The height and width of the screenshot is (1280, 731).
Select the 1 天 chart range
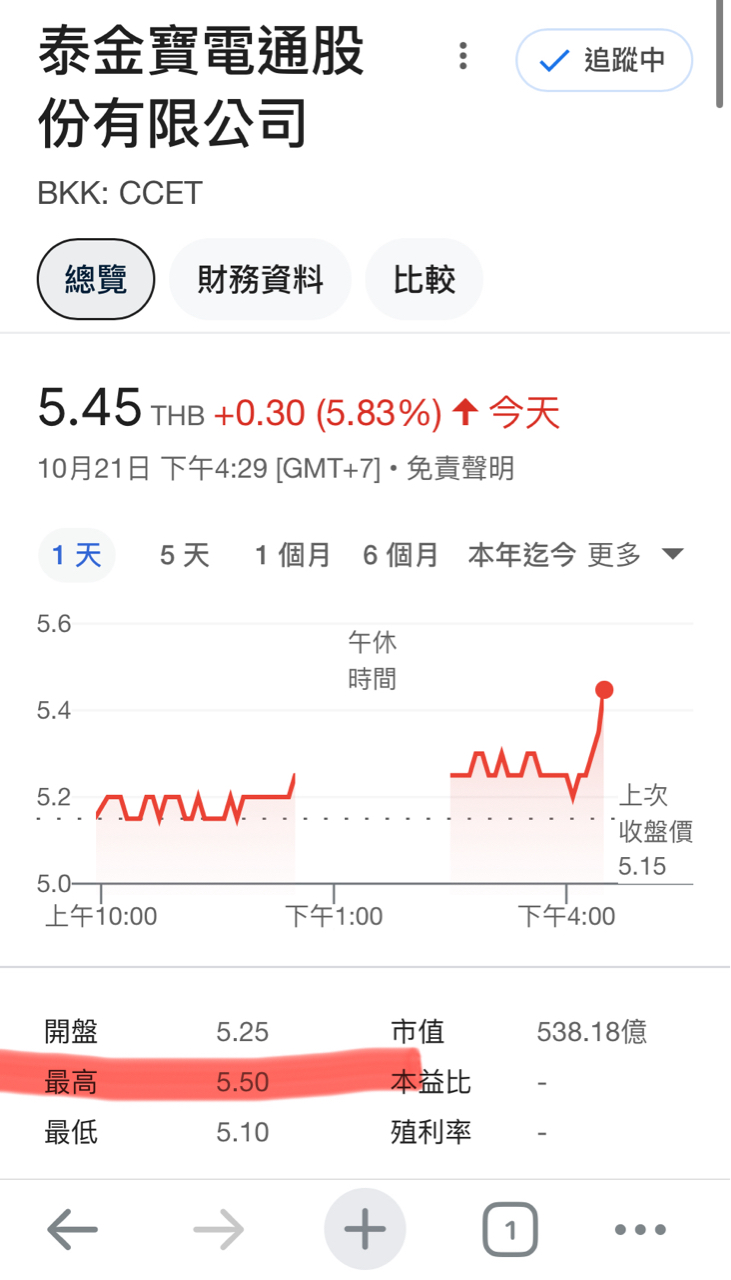pos(77,555)
